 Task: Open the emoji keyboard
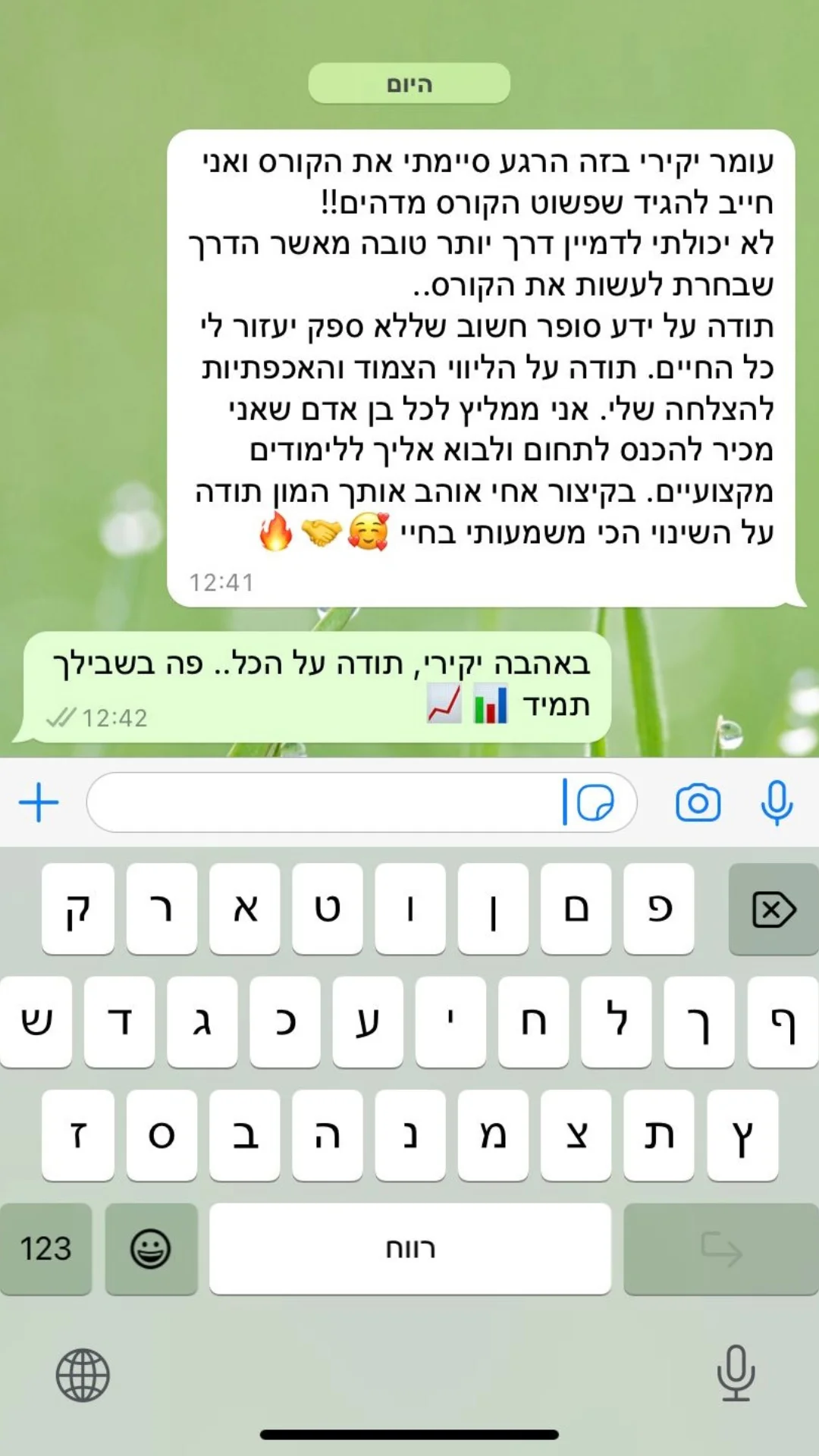coord(151,1249)
